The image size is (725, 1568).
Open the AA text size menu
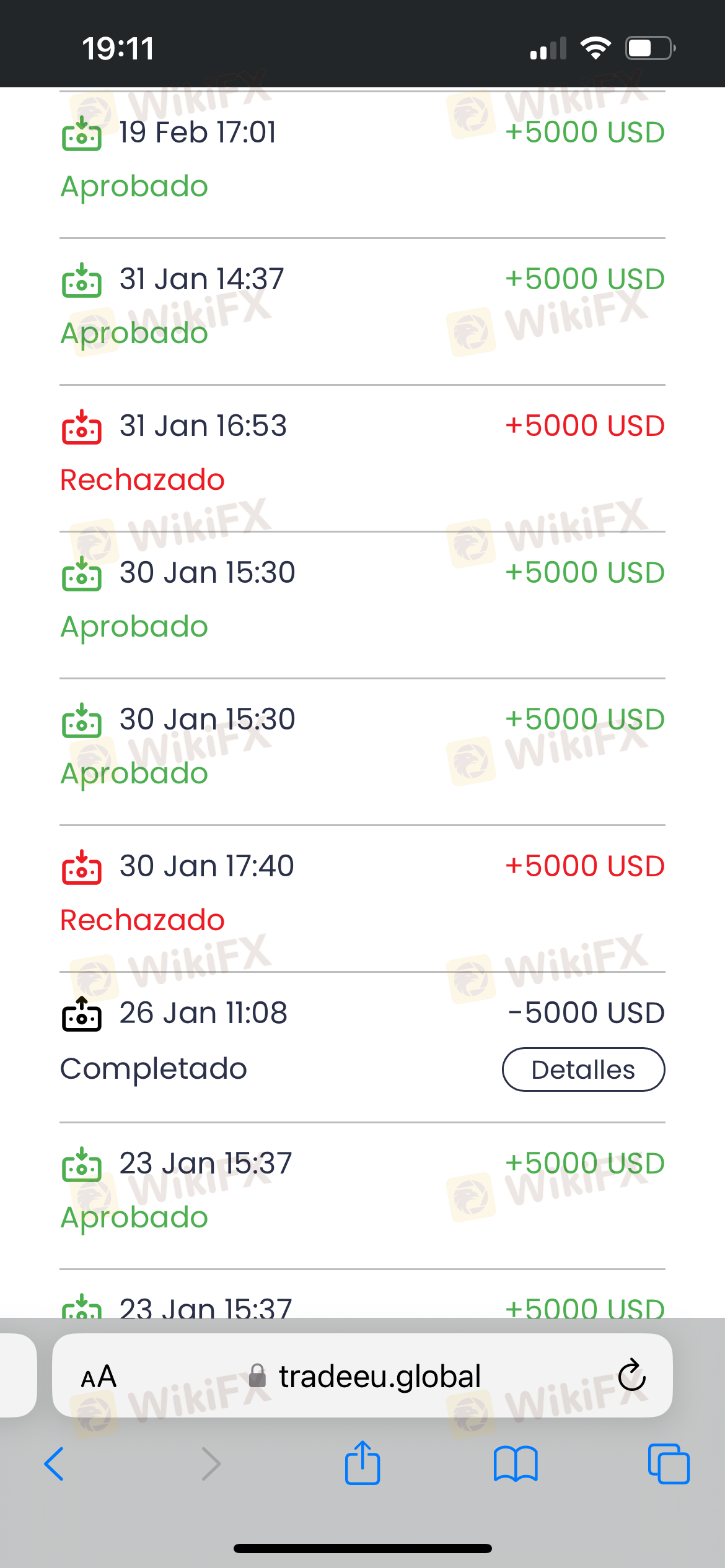pyautogui.click(x=99, y=1377)
